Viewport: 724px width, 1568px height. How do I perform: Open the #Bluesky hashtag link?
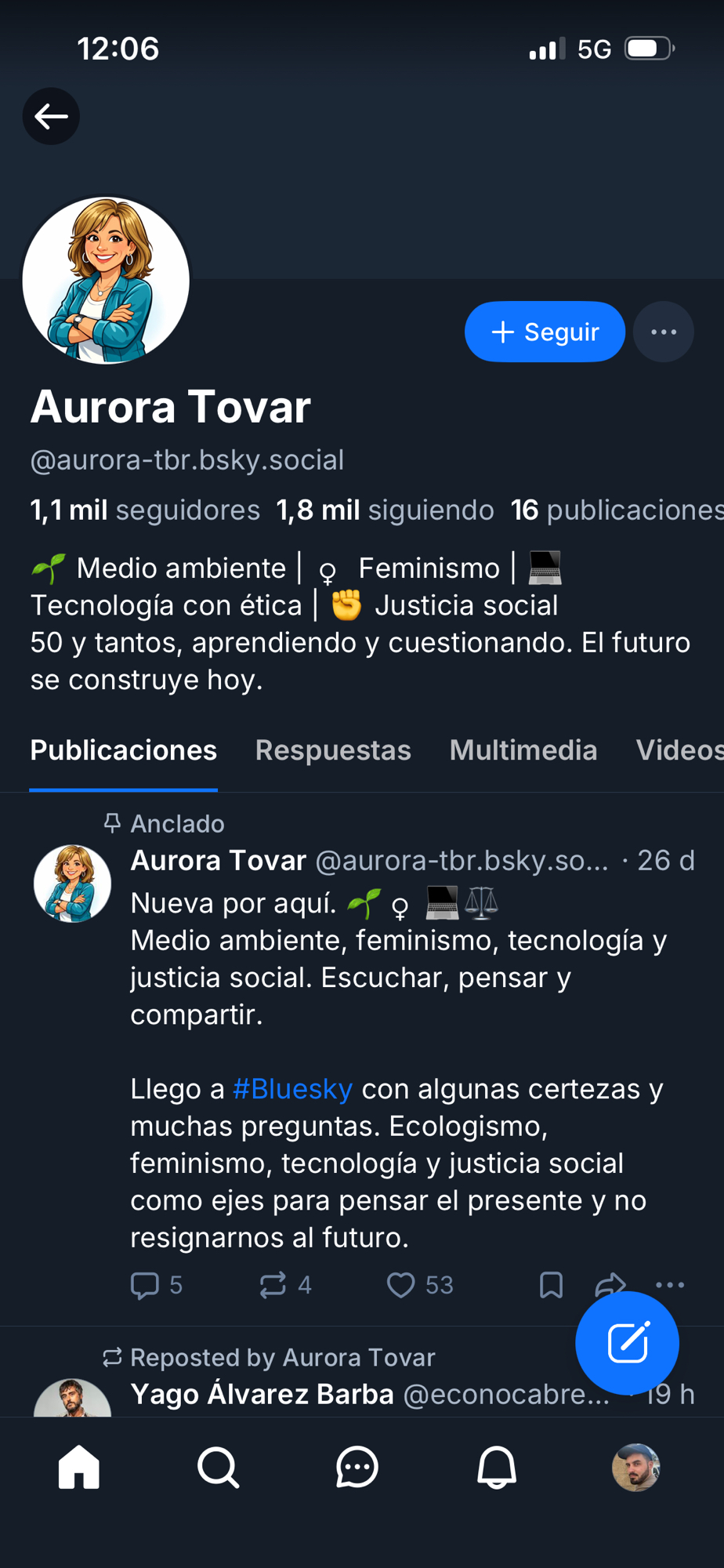292,1089
